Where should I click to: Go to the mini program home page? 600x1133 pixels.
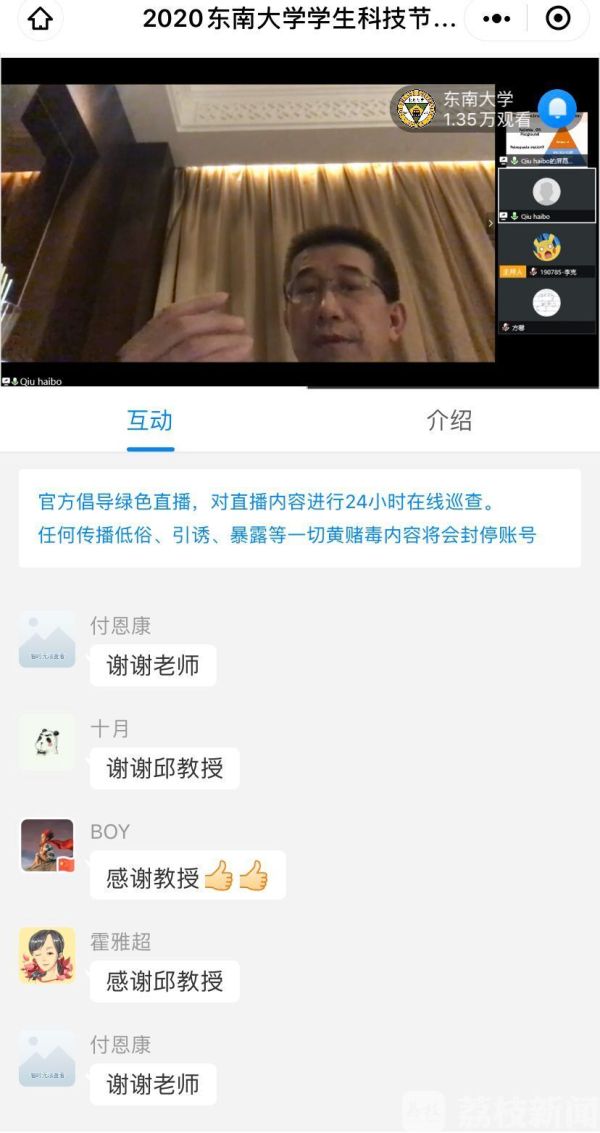click(x=40, y=19)
